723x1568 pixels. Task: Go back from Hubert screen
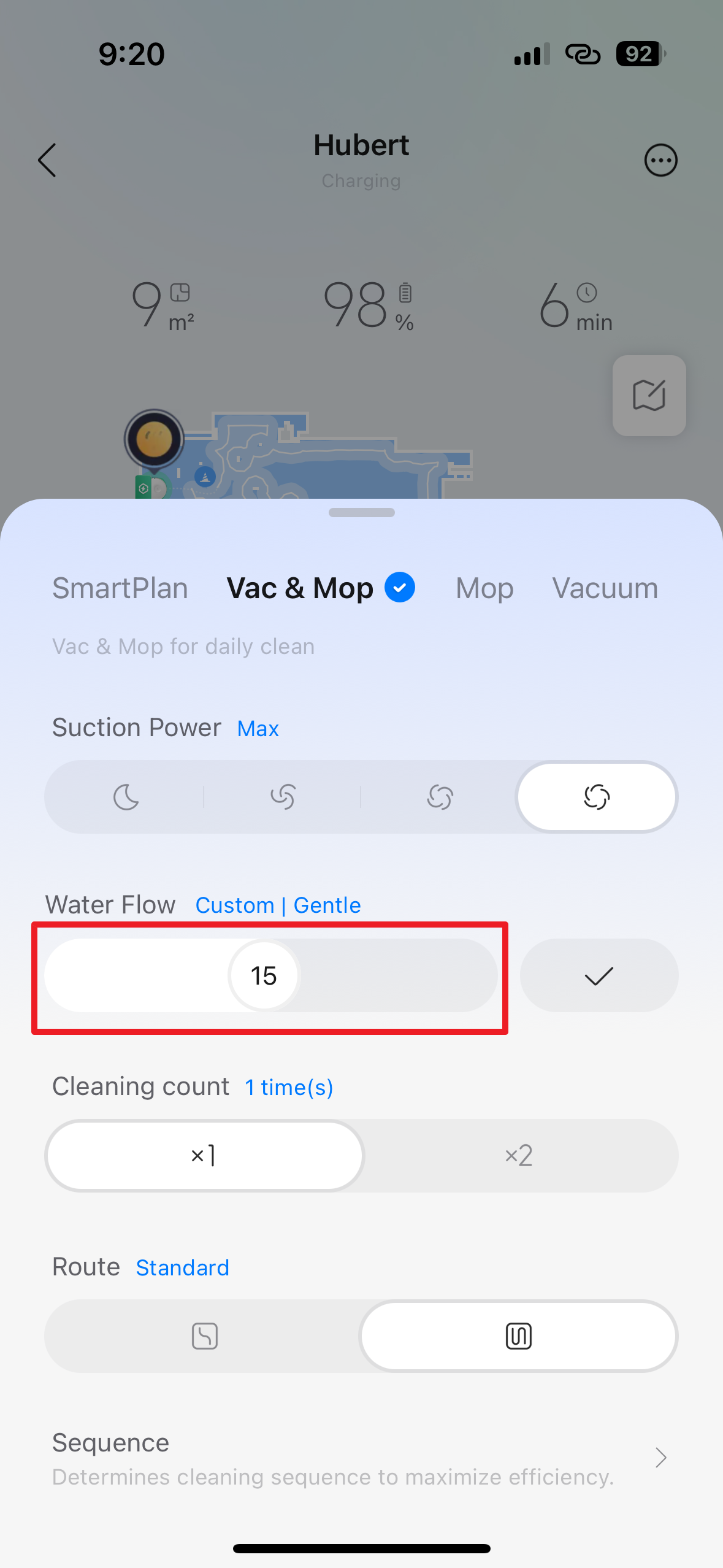pos(47,161)
